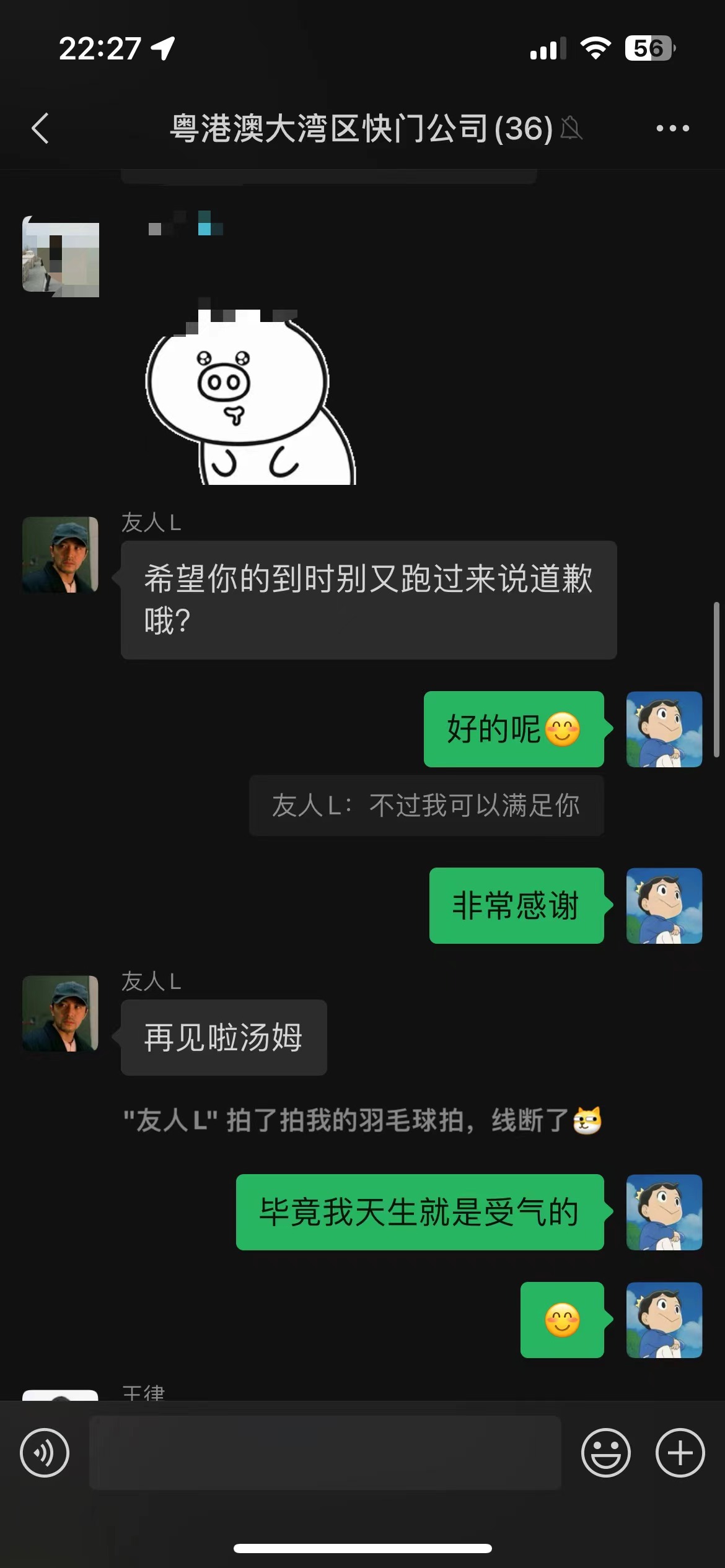View 友人L's profile from '再见啦汤姆' avatar

(60, 1014)
